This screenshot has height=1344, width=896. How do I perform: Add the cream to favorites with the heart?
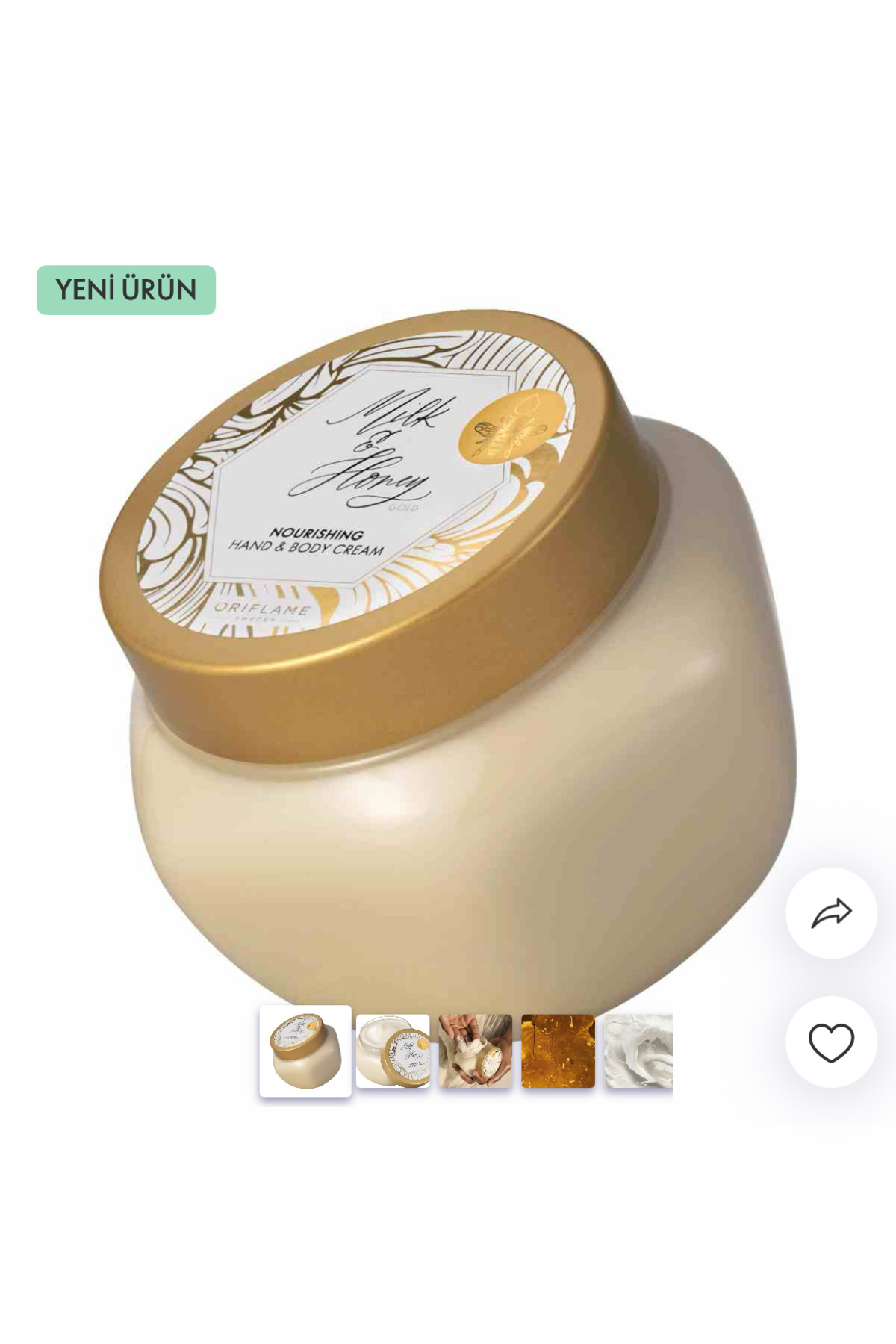point(831,1042)
